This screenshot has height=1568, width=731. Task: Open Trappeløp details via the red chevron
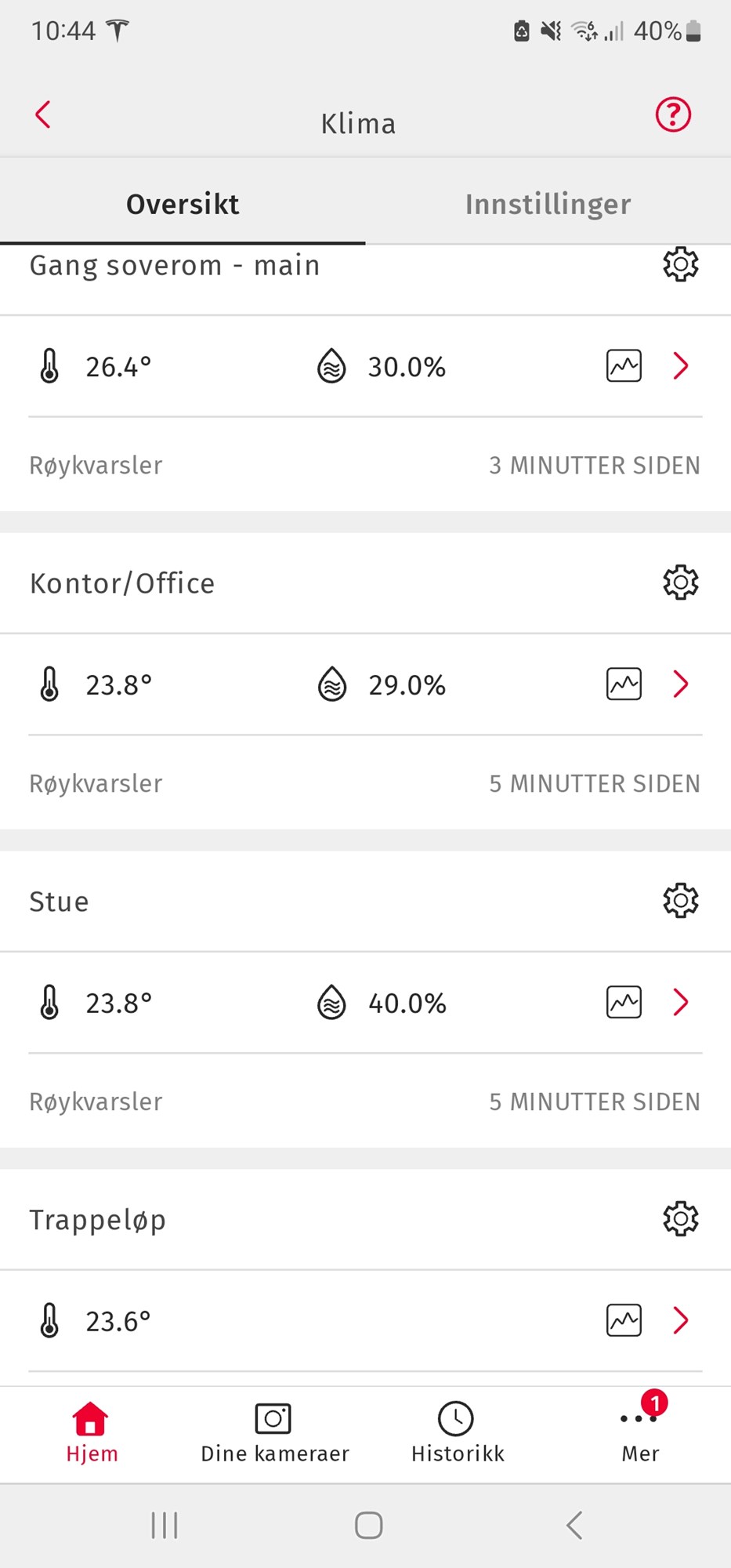[681, 1321]
